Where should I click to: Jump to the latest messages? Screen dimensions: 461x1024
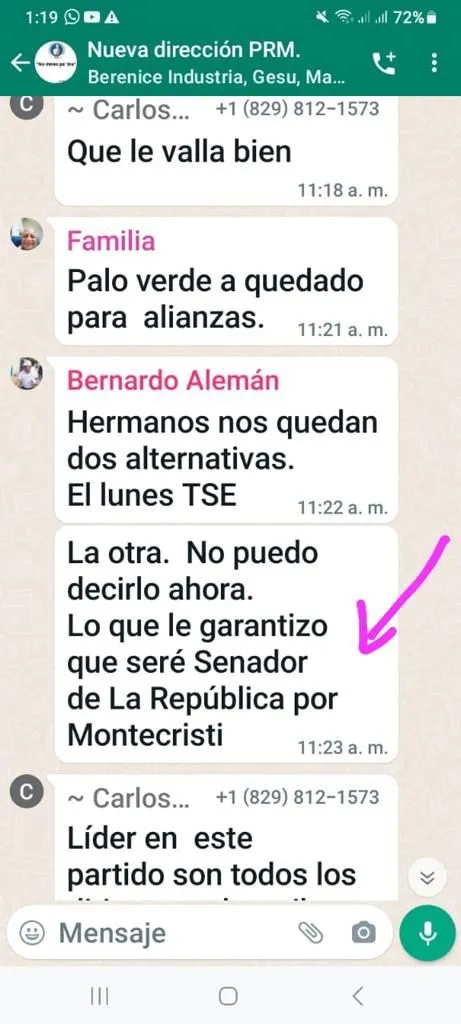[x=428, y=878]
